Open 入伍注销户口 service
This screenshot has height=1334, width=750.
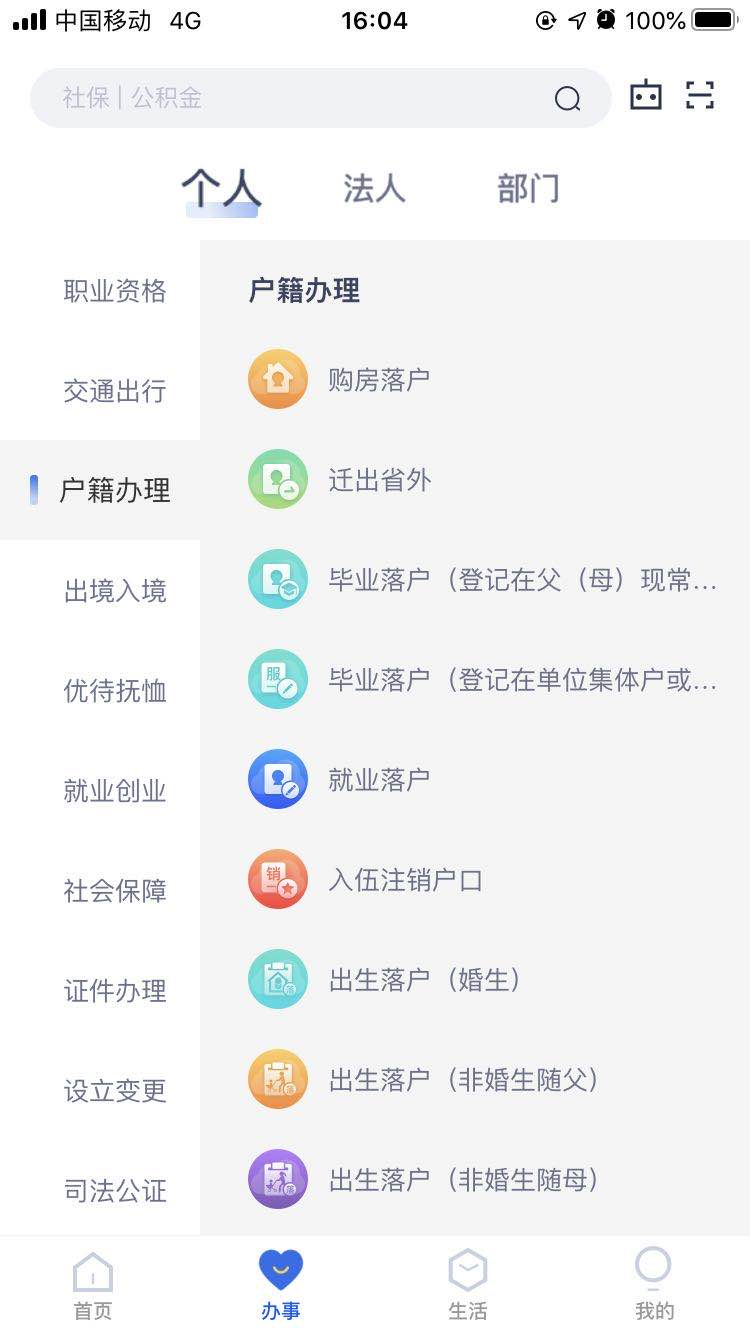pyautogui.click(x=475, y=879)
